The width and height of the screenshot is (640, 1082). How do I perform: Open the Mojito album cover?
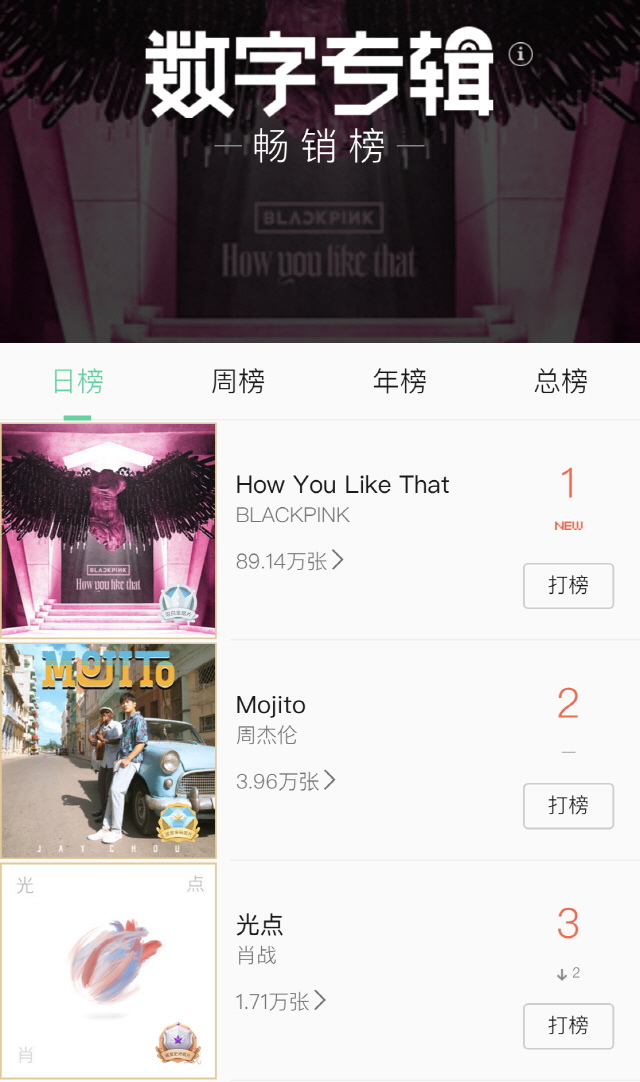point(109,750)
